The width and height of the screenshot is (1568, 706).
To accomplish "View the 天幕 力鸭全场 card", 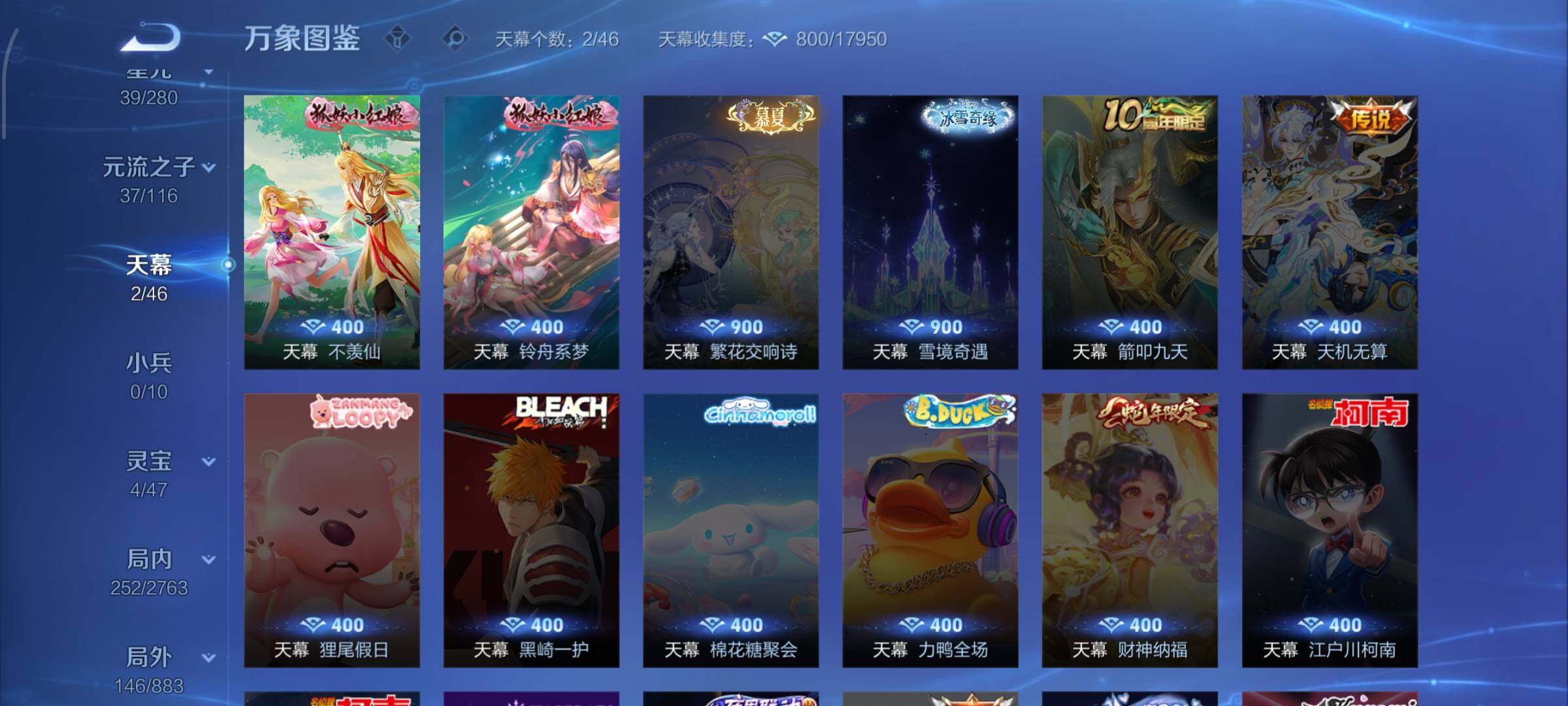I will click(x=930, y=530).
